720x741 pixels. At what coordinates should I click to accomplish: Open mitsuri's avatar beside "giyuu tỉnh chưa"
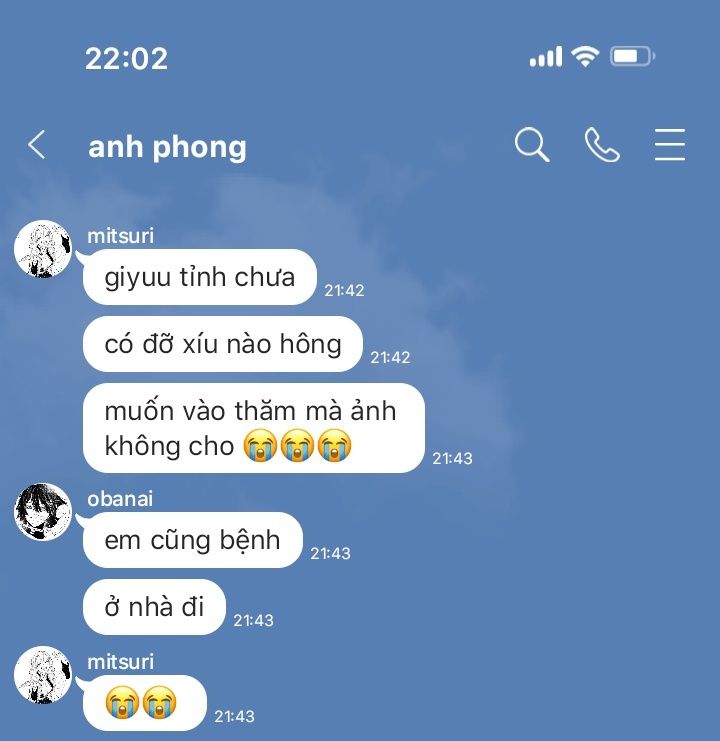point(43,249)
